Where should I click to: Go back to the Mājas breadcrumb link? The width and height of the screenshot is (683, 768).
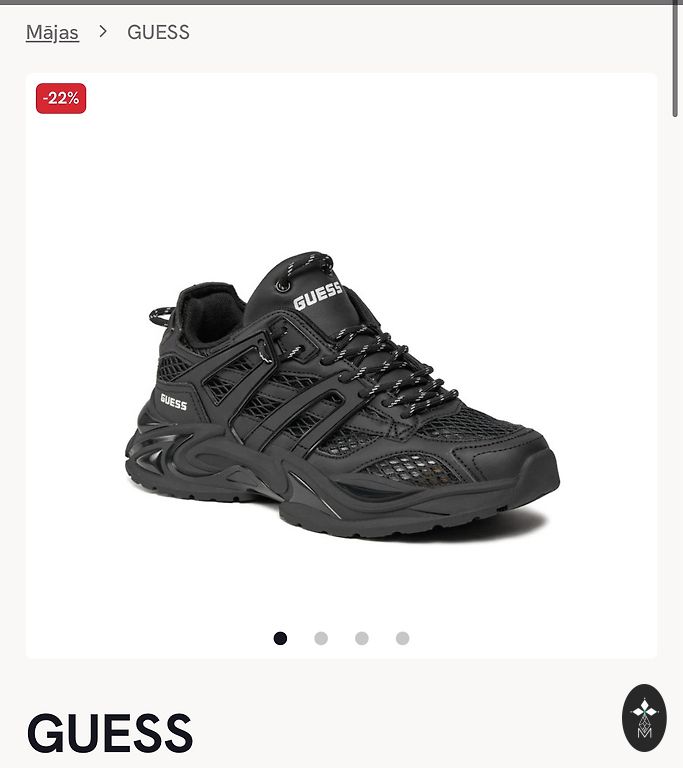tap(52, 32)
